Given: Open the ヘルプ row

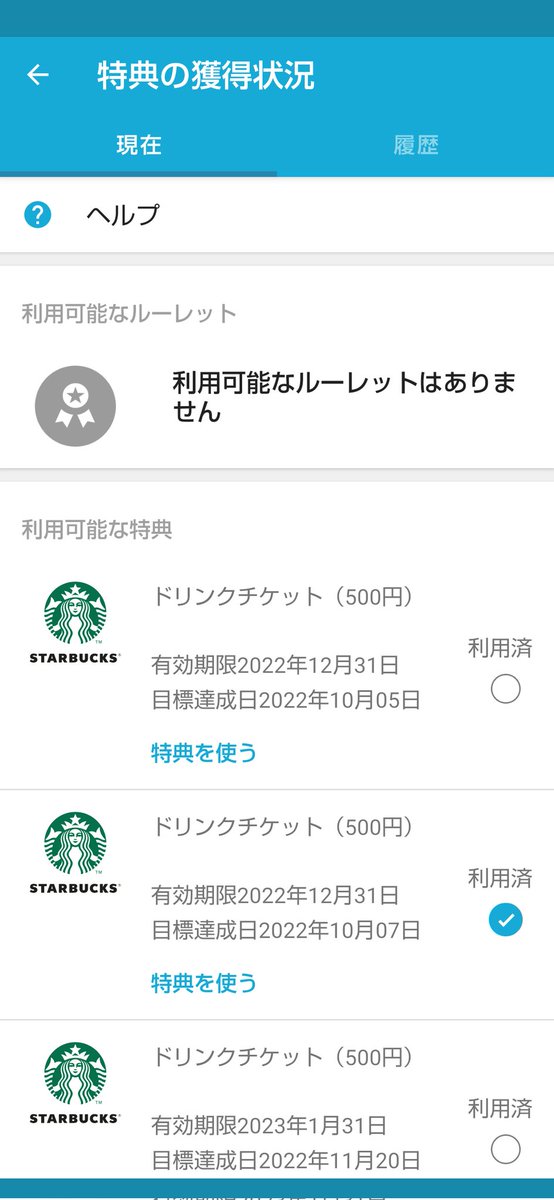Looking at the screenshot, I should pyautogui.click(x=277, y=214).
